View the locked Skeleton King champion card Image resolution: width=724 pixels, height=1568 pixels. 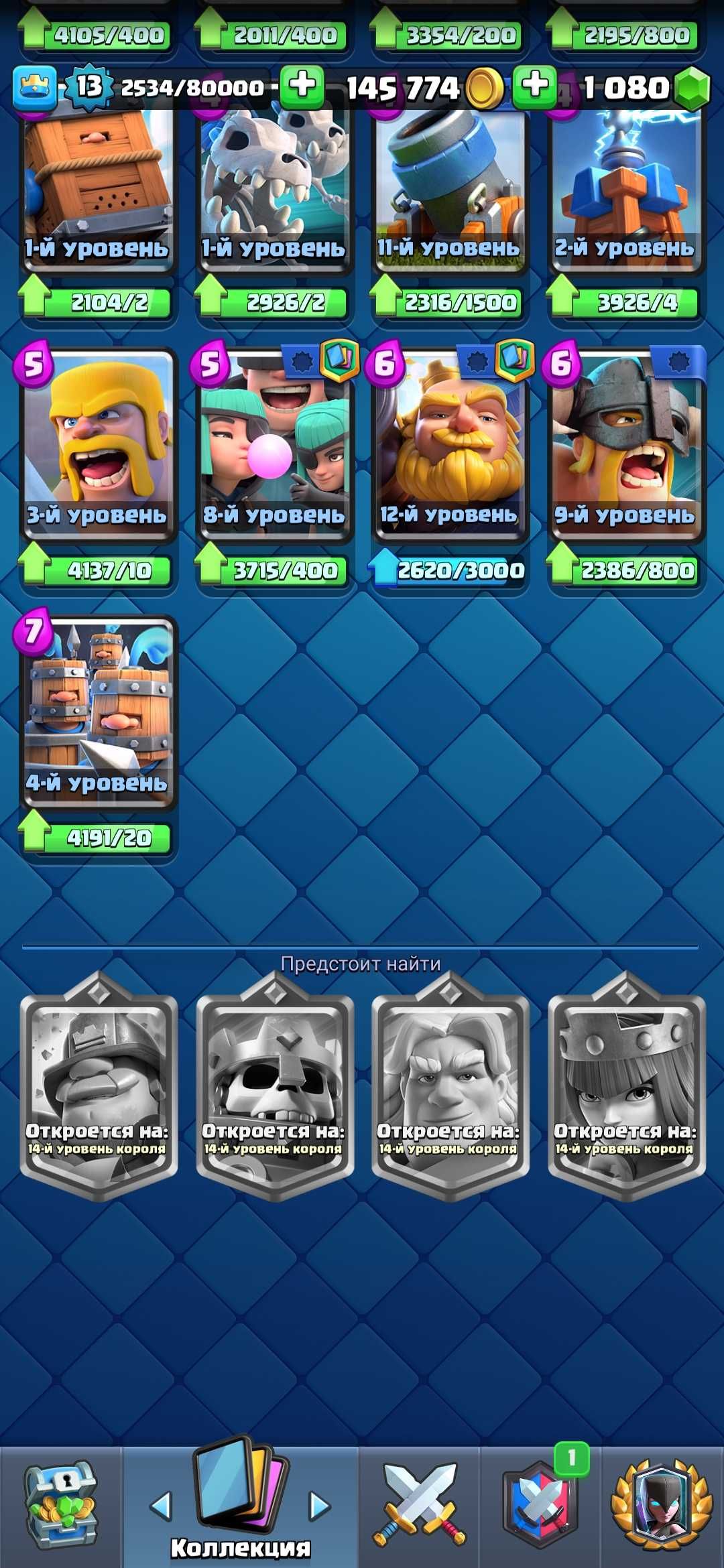[x=275, y=1086]
